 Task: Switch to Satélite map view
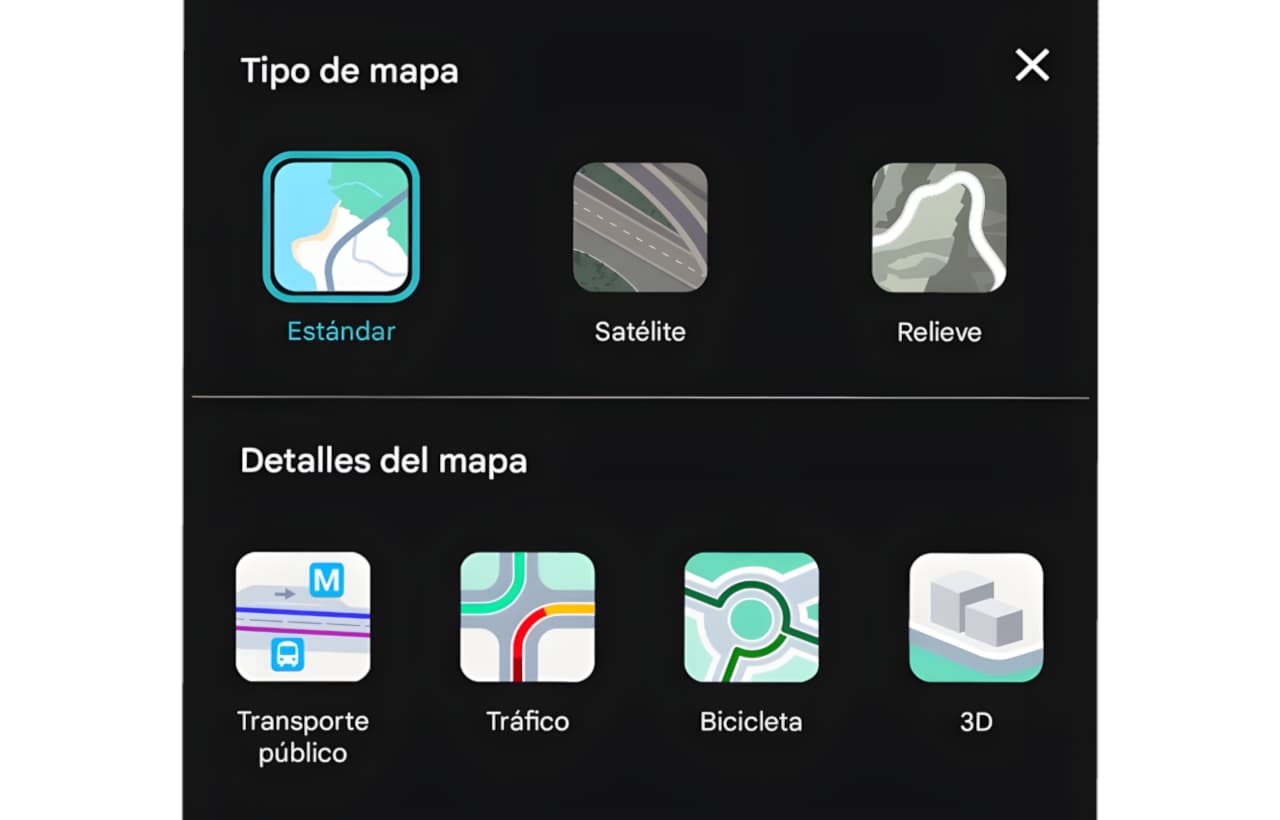(x=640, y=228)
